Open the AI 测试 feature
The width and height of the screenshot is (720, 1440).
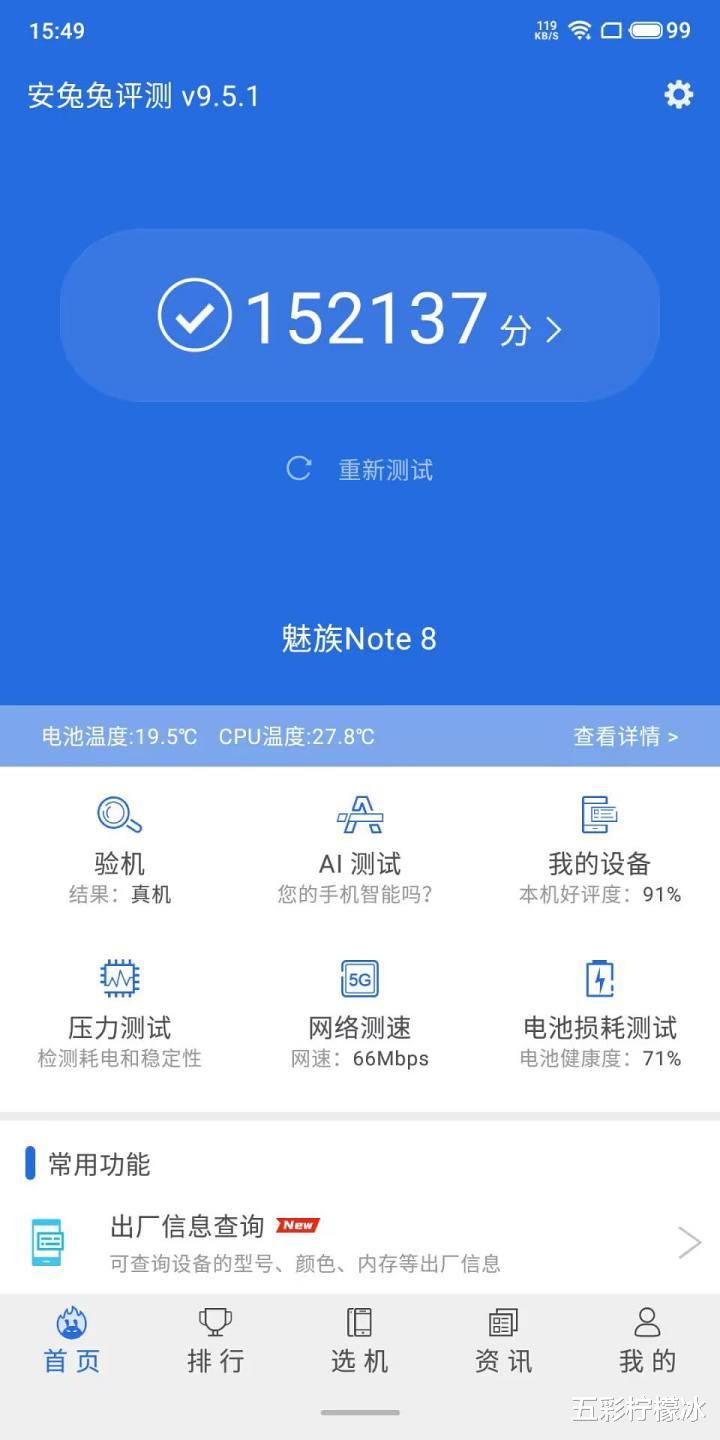(x=358, y=840)
